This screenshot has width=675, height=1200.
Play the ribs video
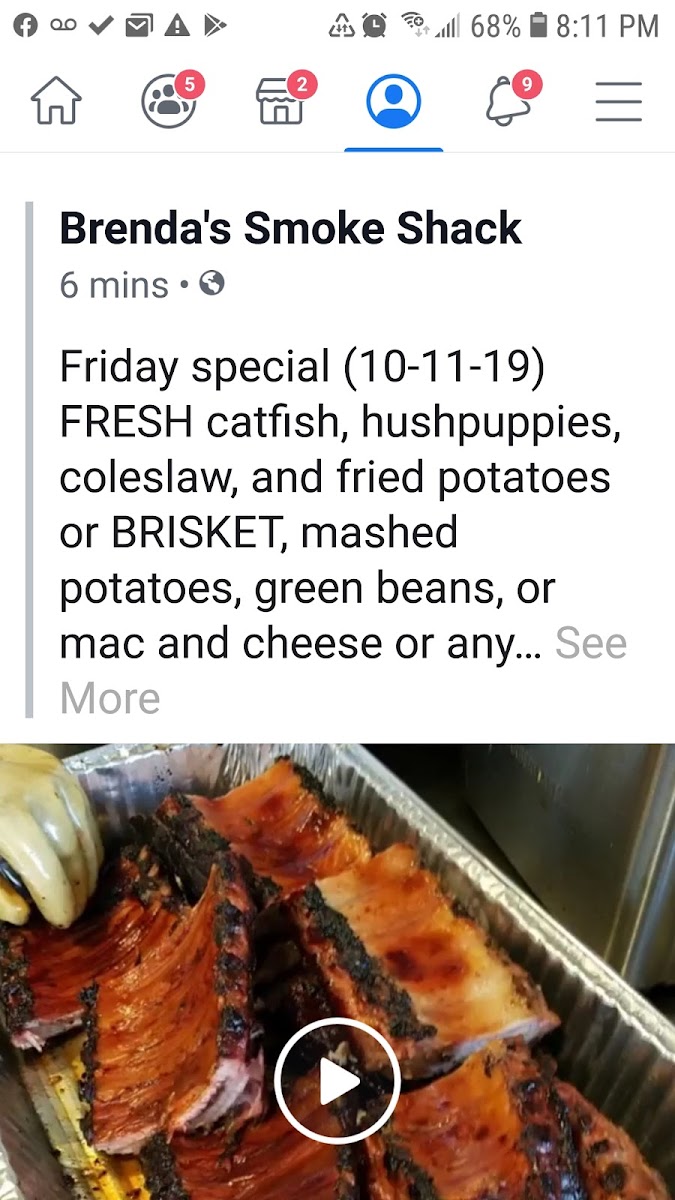(x=338, y=1081)
